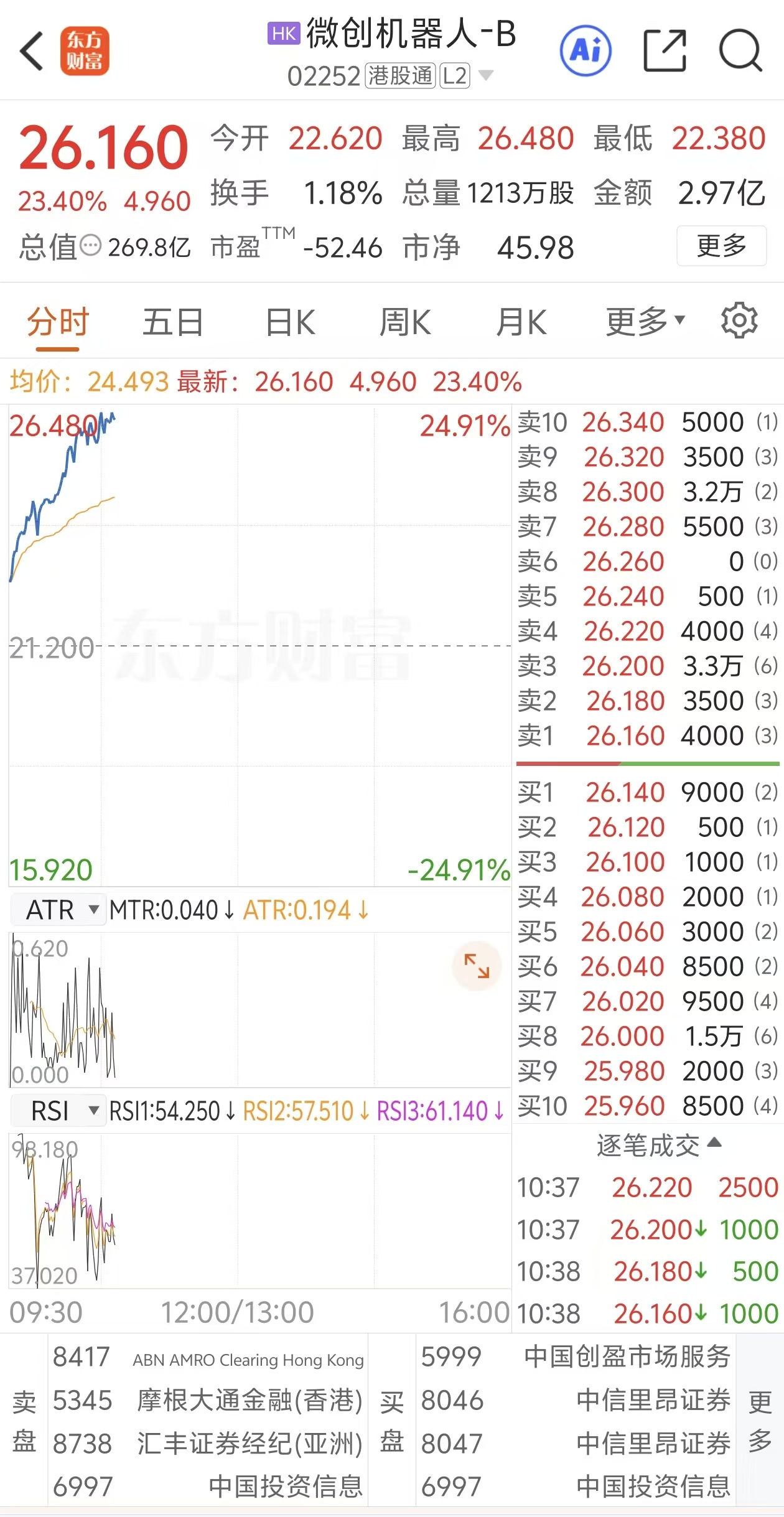Open stock search magnifier
Image resolution: width=784 pixels, height=1517 pixels.
click(740, 51)
